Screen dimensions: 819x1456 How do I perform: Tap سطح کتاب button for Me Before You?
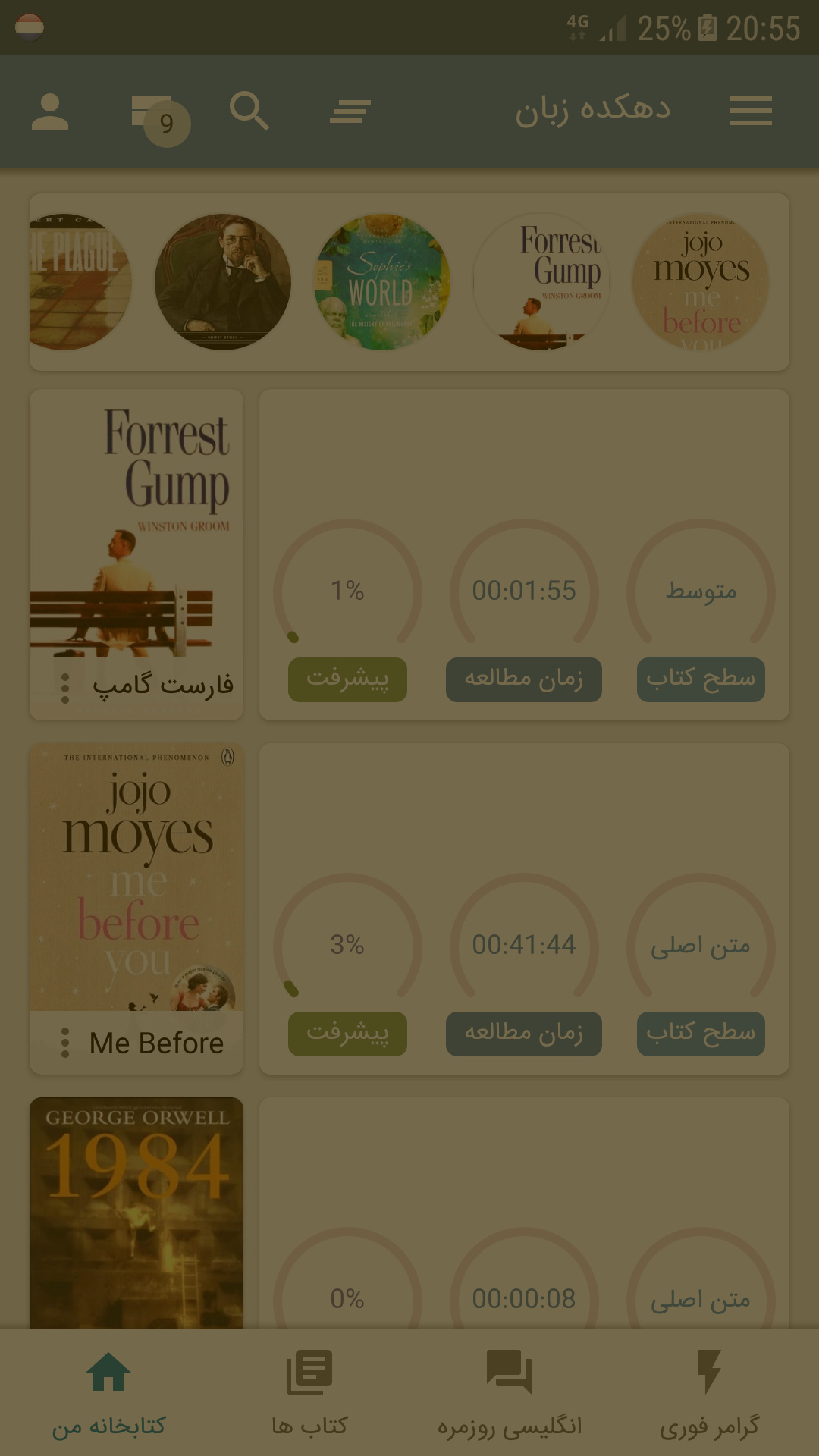701,1034
